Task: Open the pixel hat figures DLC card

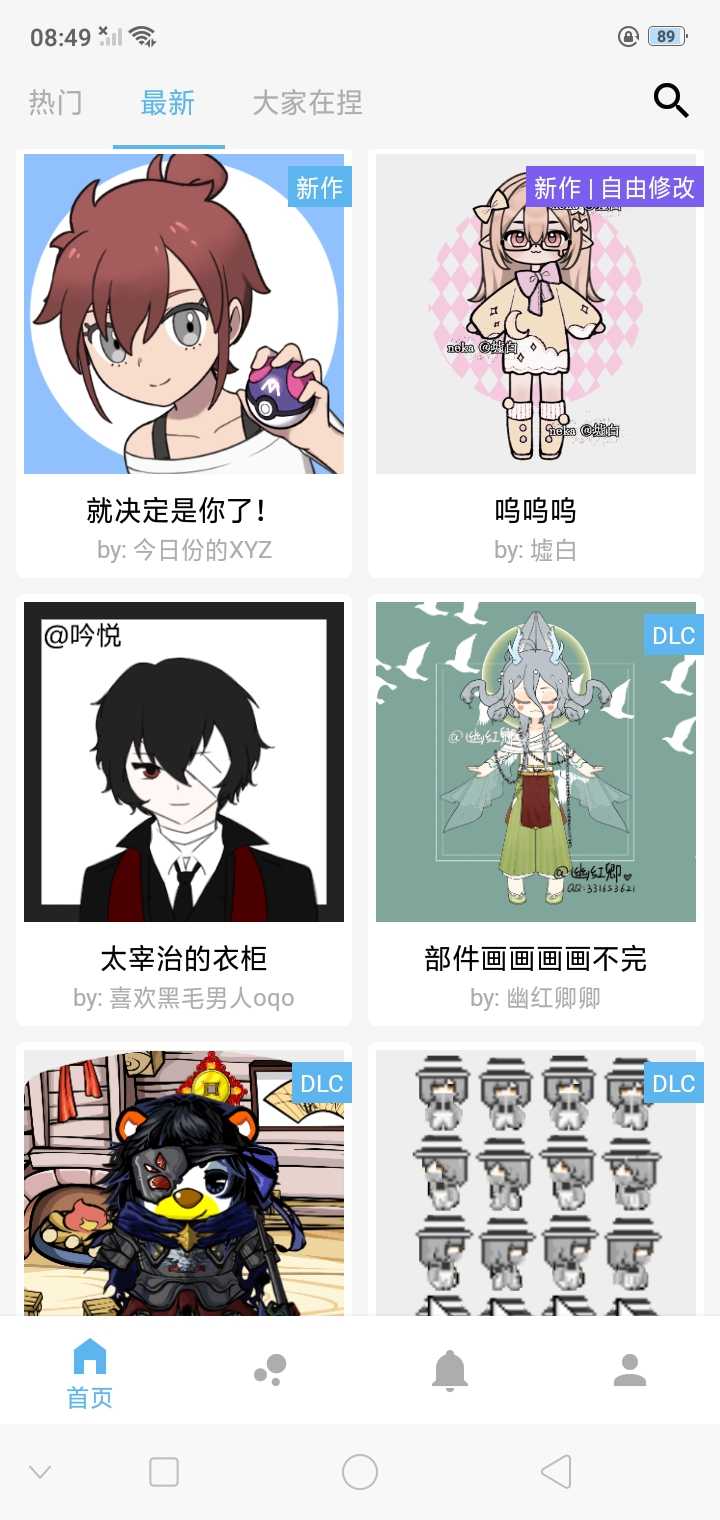Action: click(536, 1182)
